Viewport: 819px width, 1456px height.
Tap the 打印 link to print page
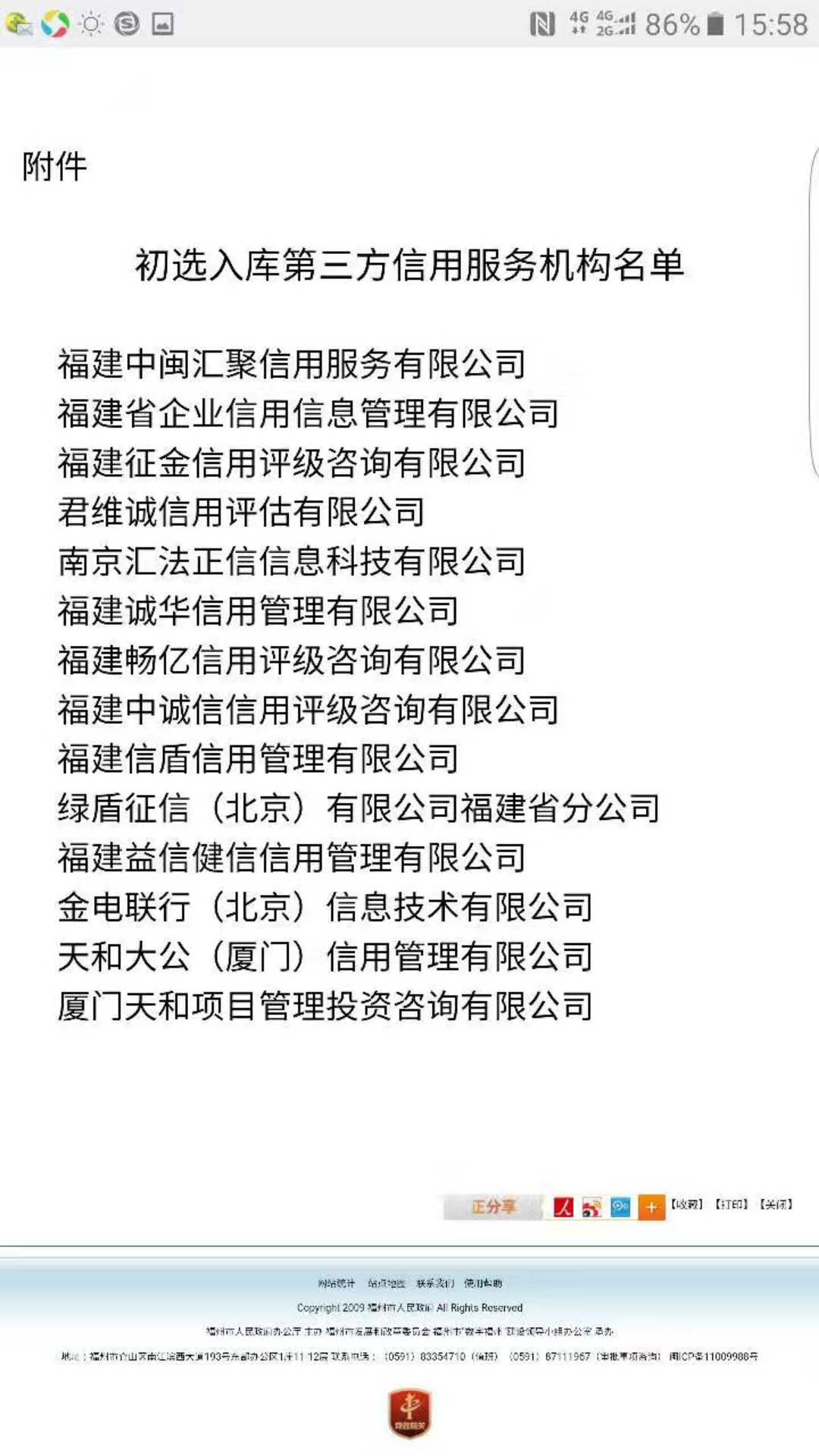click(732, 1204)
